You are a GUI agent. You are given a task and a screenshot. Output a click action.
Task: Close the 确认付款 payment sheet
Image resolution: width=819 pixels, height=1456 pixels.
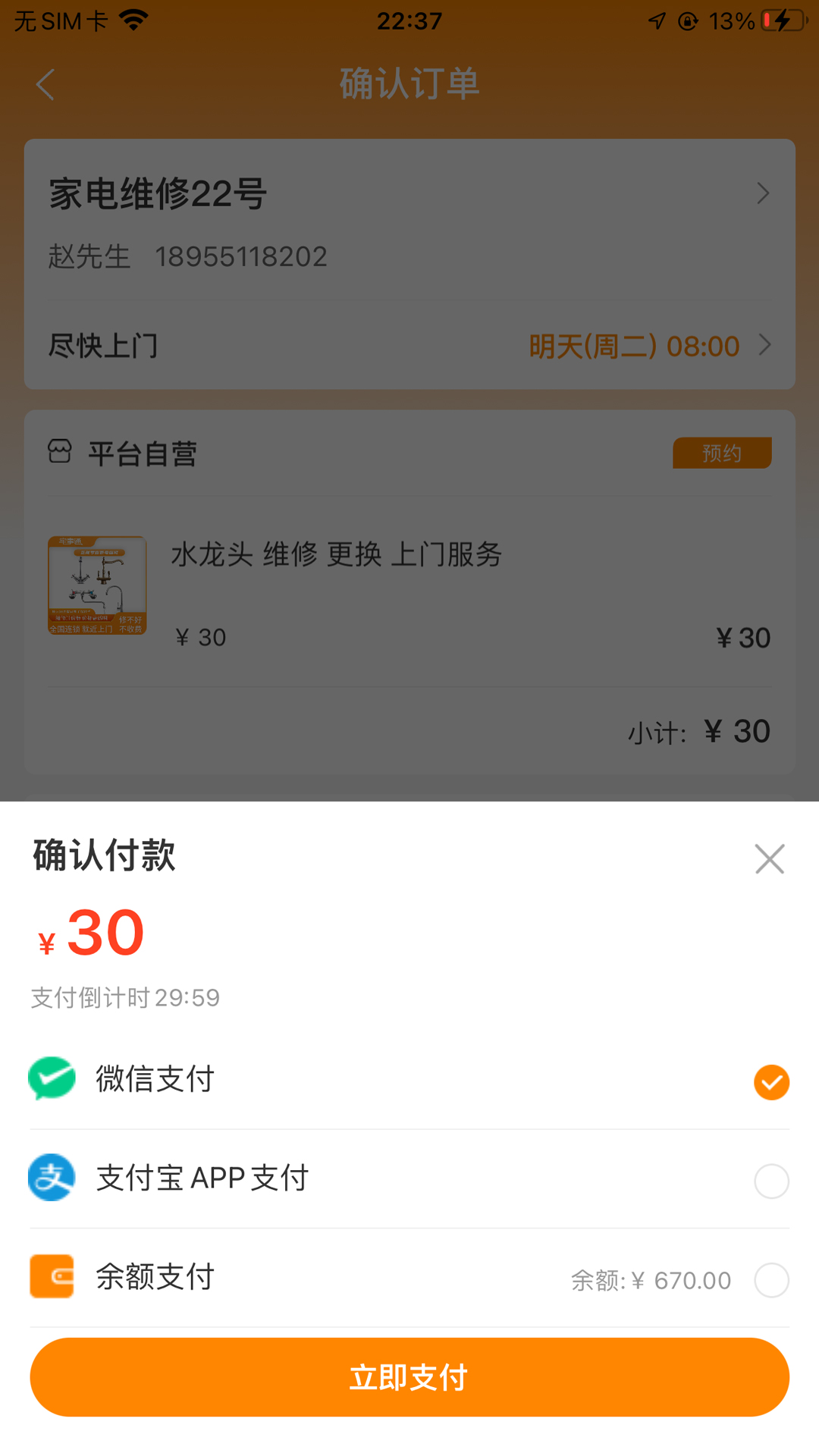click(769, 858)
